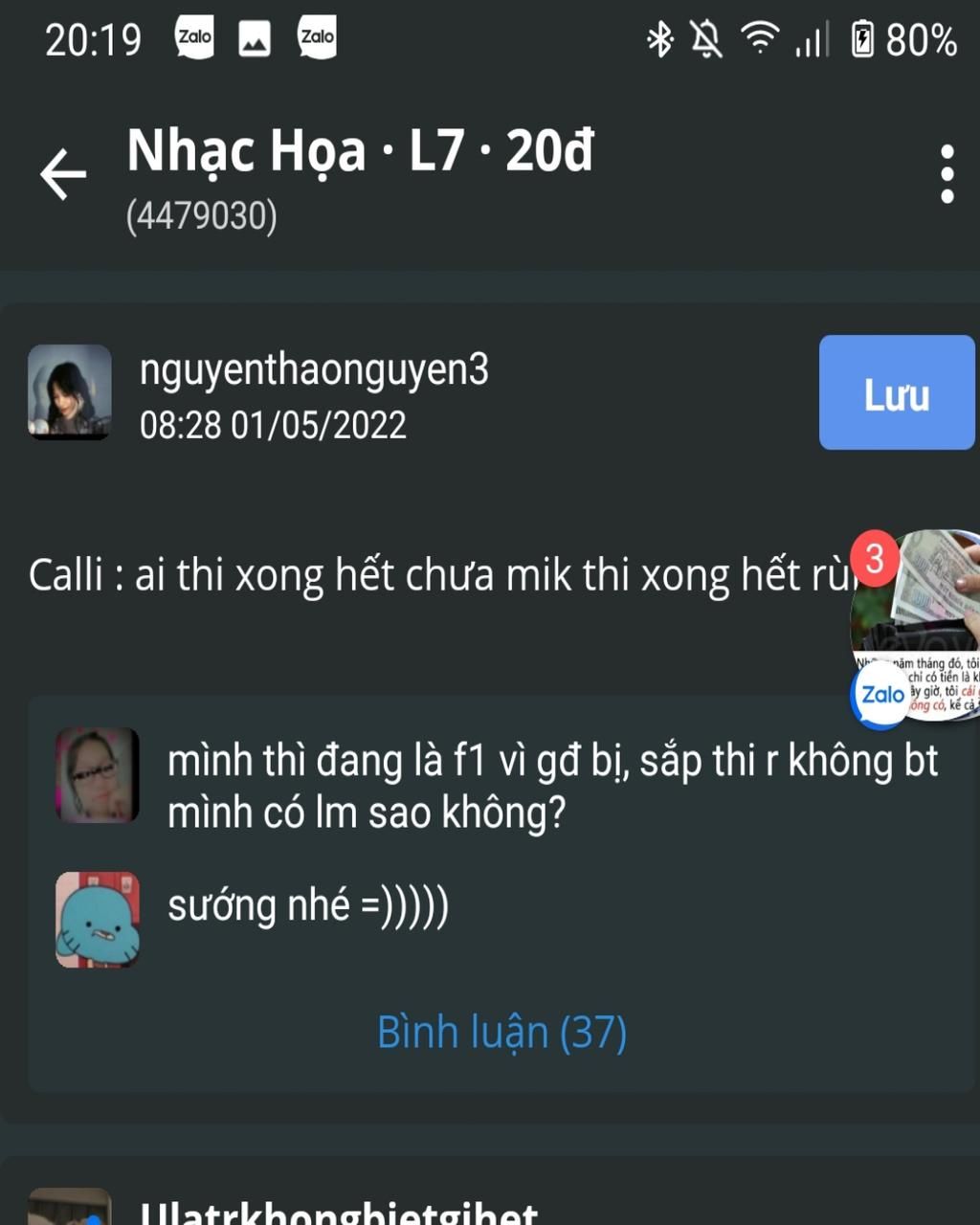The width and height of the screenshot is (980, 1225).
Task: Open the username nguyenthaonguyen3
Action: 314,369
